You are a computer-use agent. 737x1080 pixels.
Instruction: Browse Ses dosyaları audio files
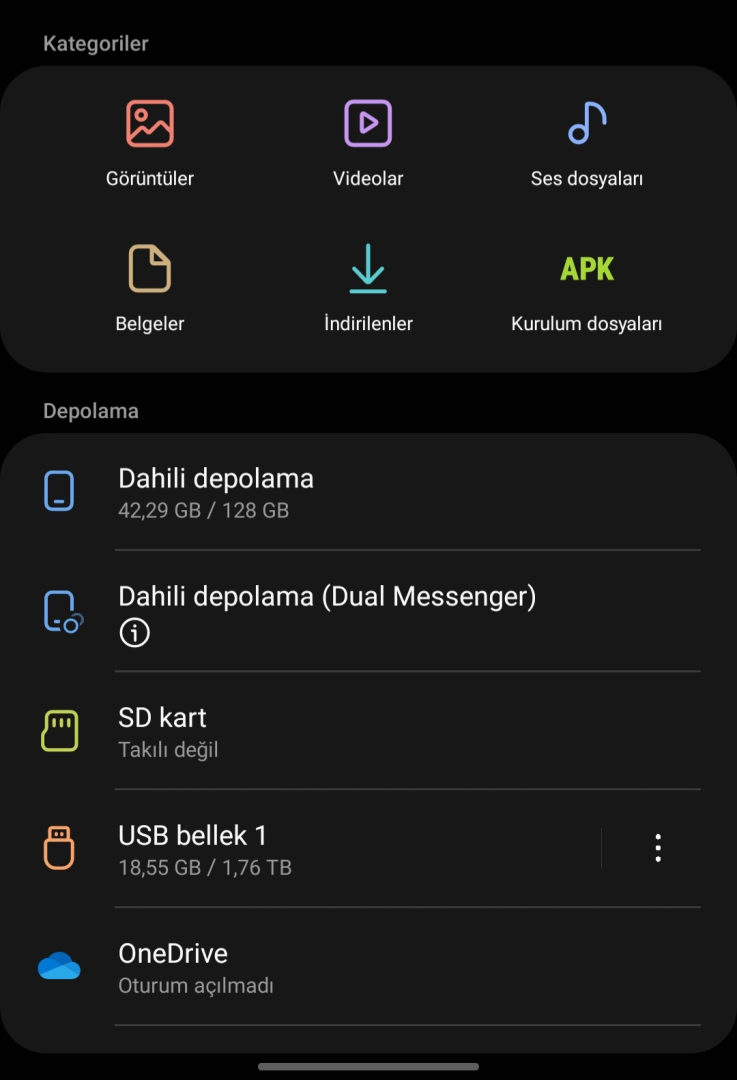tap(587, 145)
